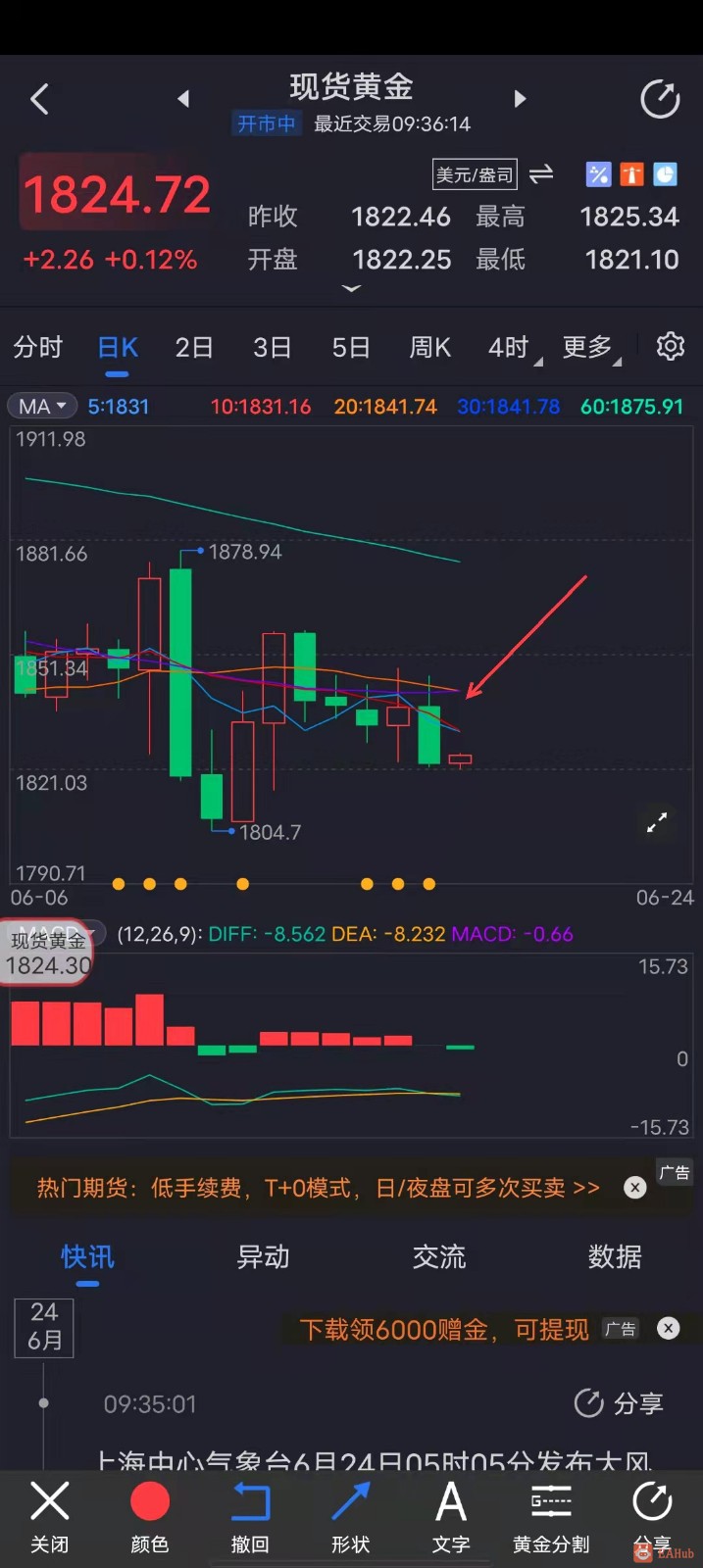The image size is (703, 1568).
Task: Share the 09:35:01 news item
Action: click(619, 1403)
